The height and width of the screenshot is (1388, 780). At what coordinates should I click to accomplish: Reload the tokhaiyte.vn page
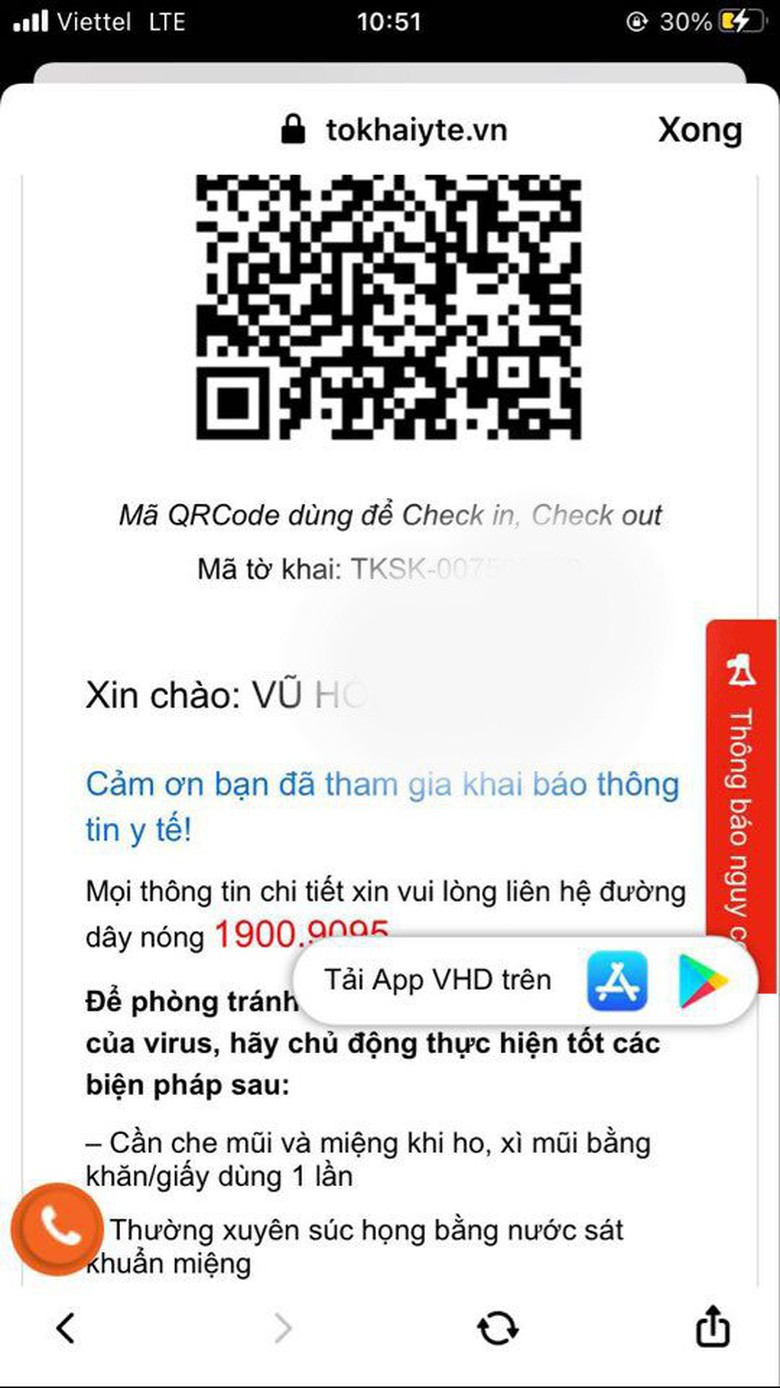tap(497, 1328)
